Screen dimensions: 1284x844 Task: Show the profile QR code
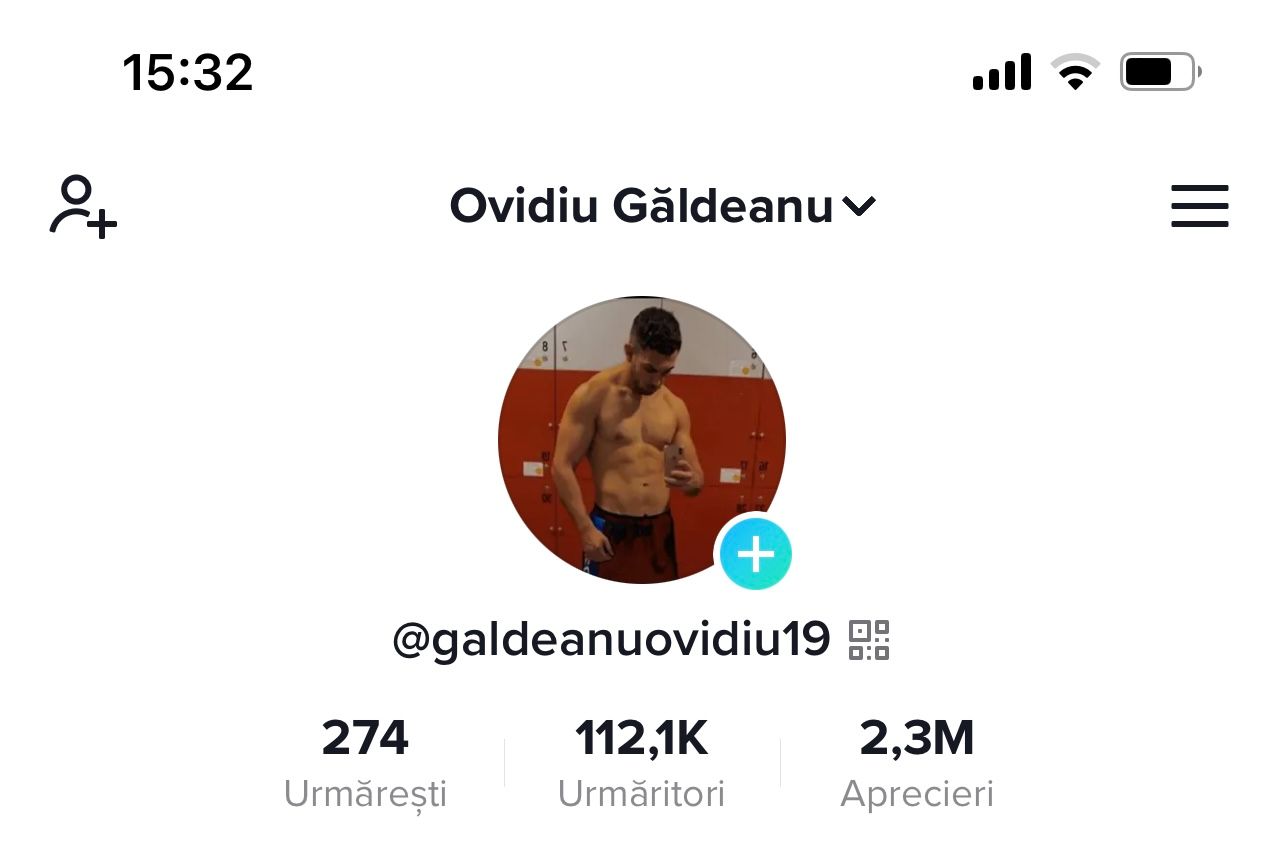point(869,640)
